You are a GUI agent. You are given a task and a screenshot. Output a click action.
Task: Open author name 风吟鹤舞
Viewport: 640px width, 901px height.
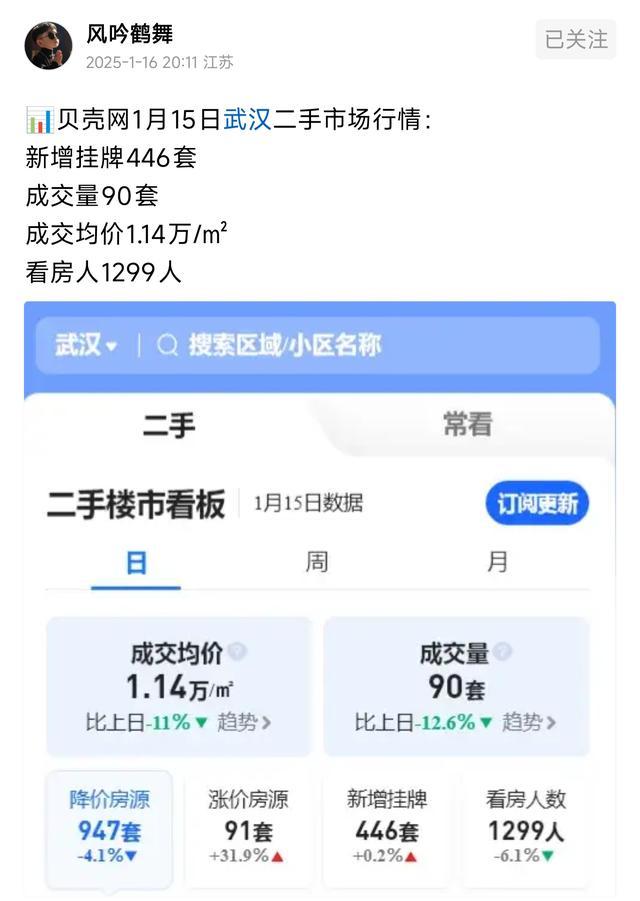(129, 34)
